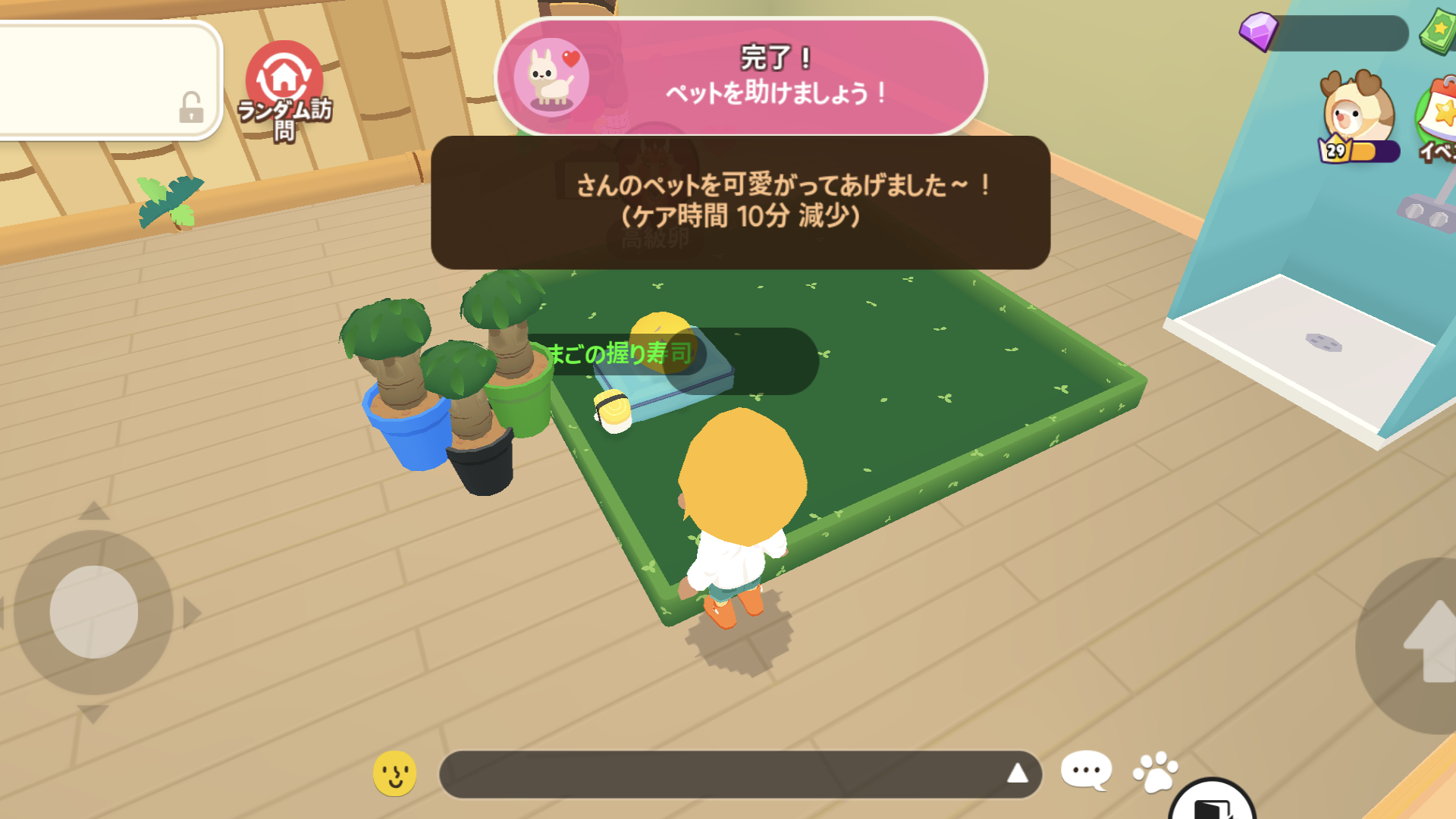
Task: Tap the purple gem currency counter
Action: (x=1323, y=33)
